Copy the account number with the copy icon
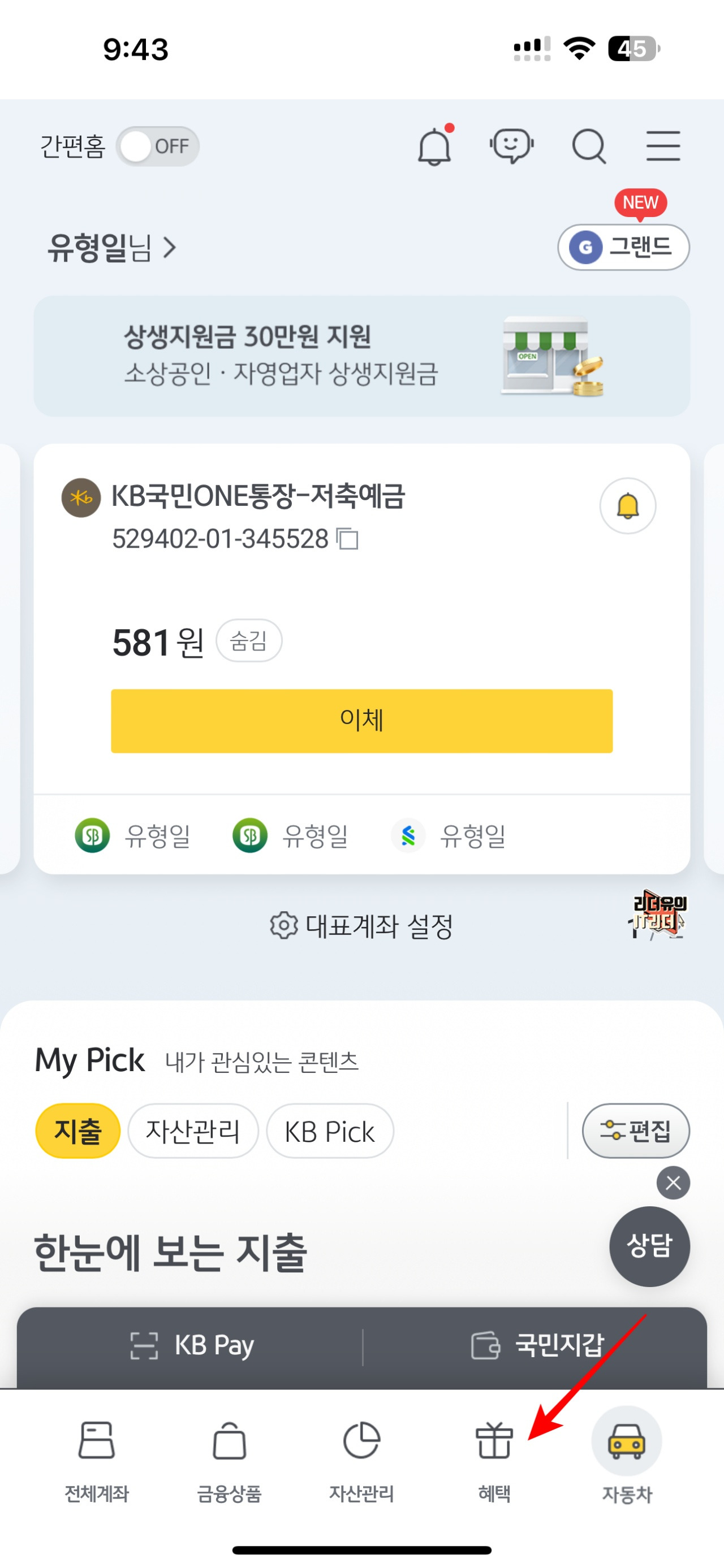 (x=348, y=538)
